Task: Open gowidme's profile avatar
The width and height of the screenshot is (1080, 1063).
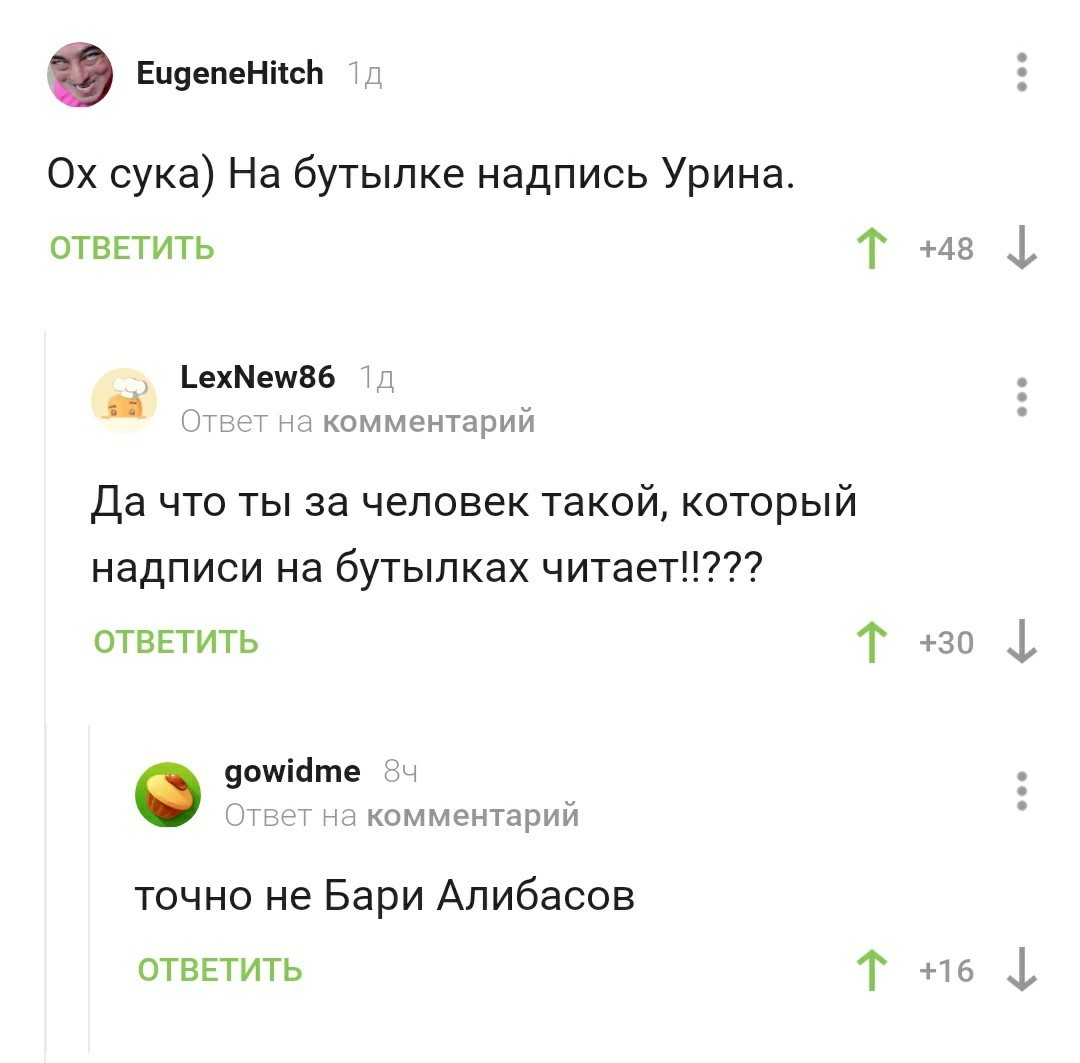Action: coord(167,794)
